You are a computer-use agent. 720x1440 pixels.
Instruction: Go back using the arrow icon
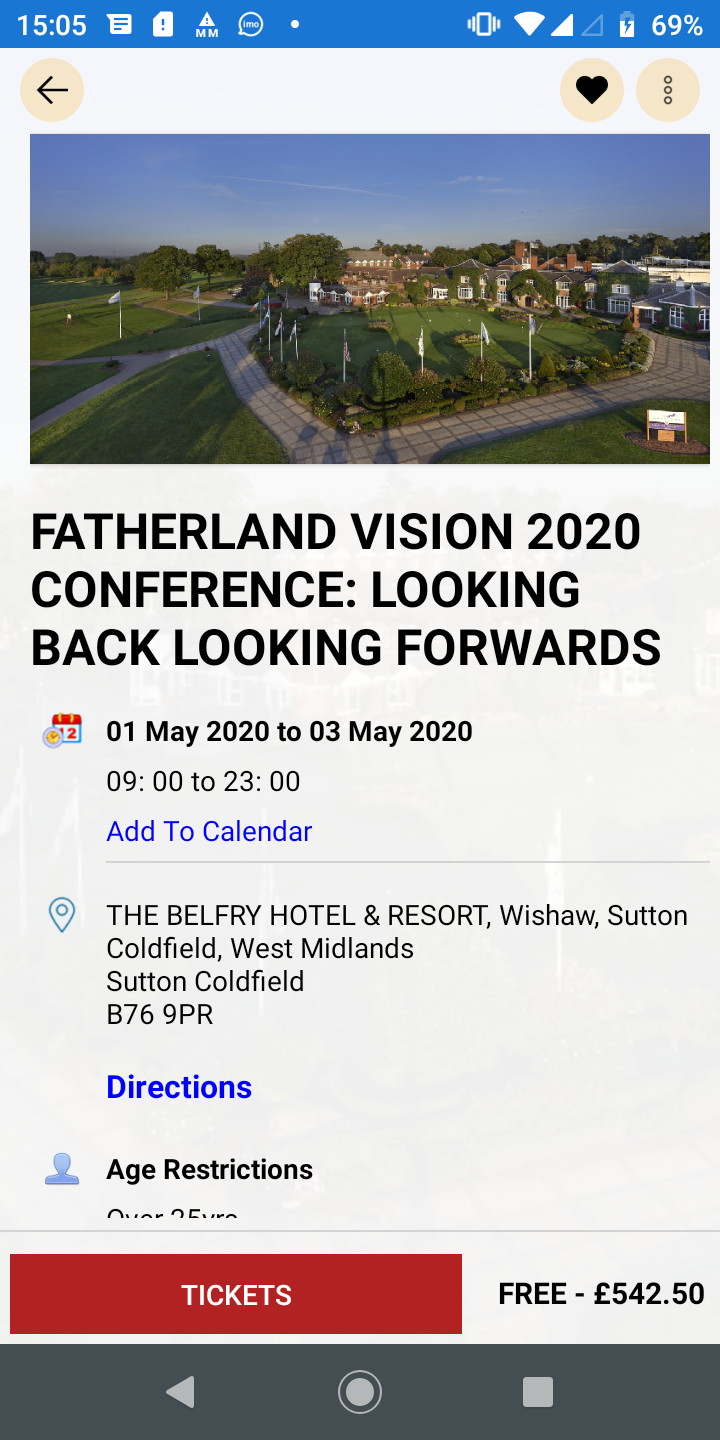pyautogui.click(x=52, y=90)
